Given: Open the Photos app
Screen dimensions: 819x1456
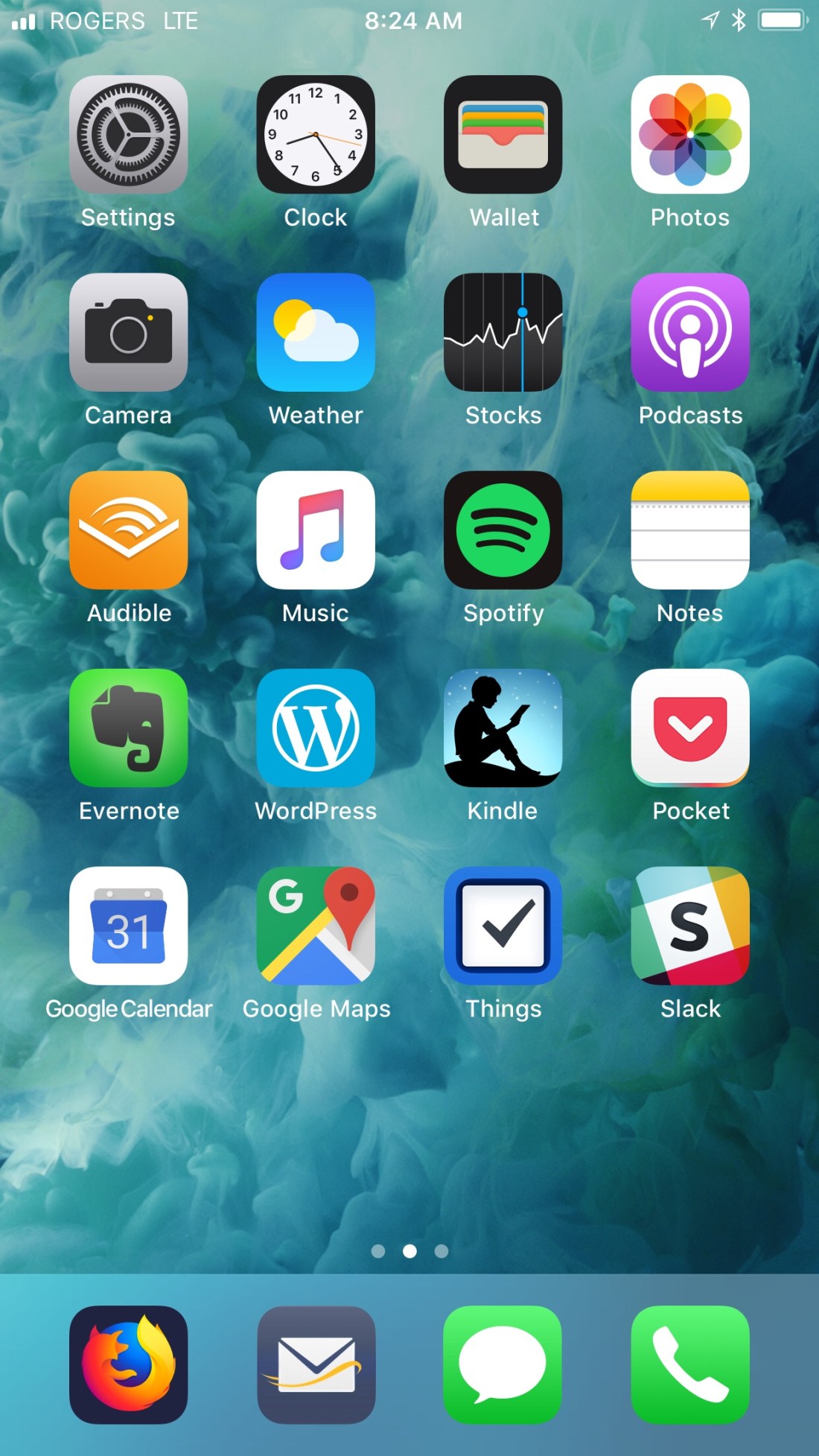Looking at the screenshot, I should 690,135.
